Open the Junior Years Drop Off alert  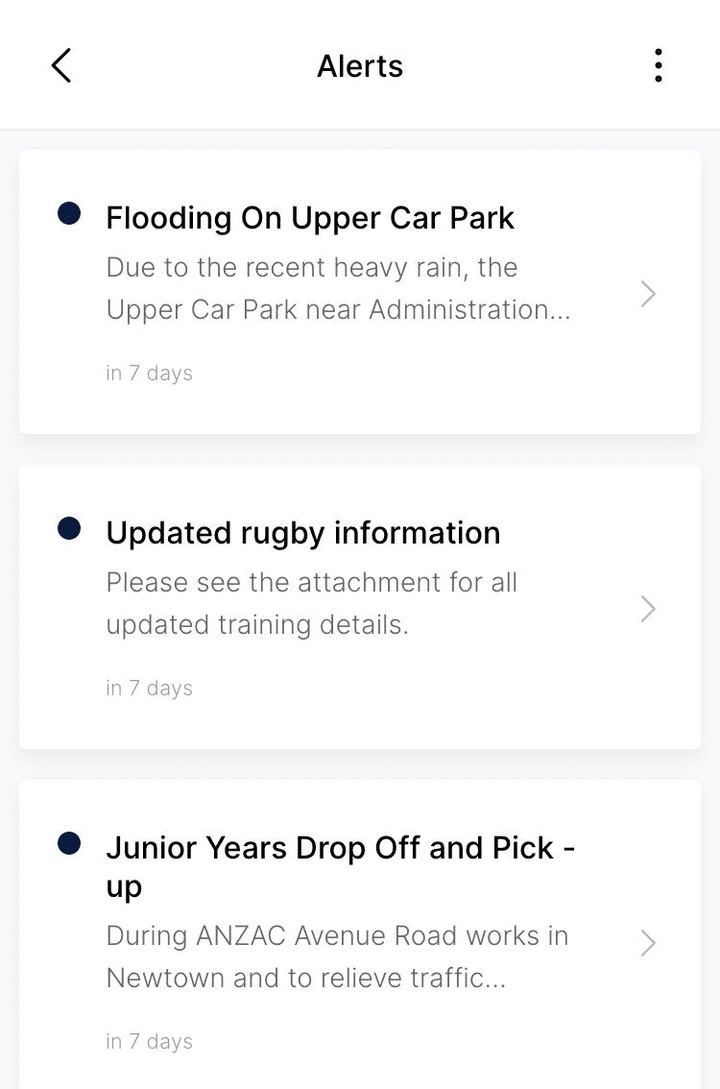(341, 866)
